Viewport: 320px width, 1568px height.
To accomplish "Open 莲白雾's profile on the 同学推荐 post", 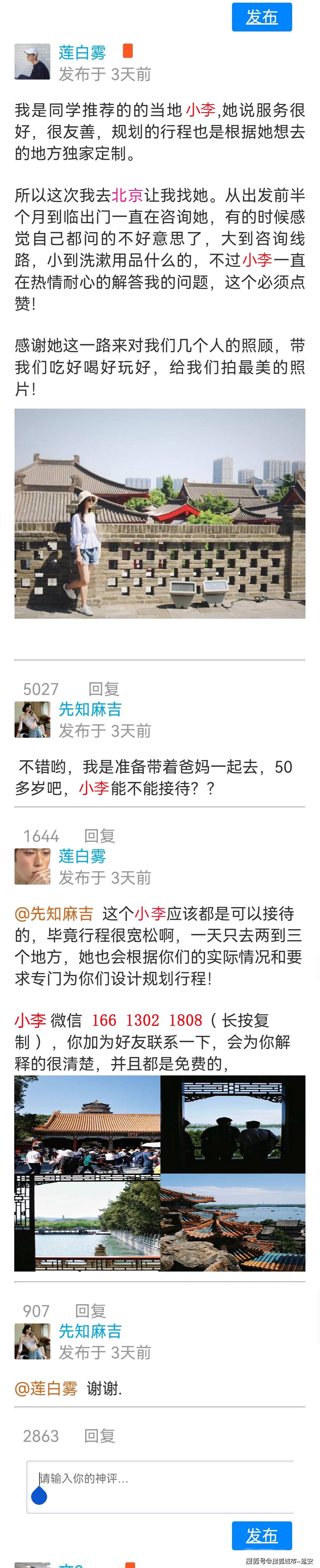I will tap(82, 53).
